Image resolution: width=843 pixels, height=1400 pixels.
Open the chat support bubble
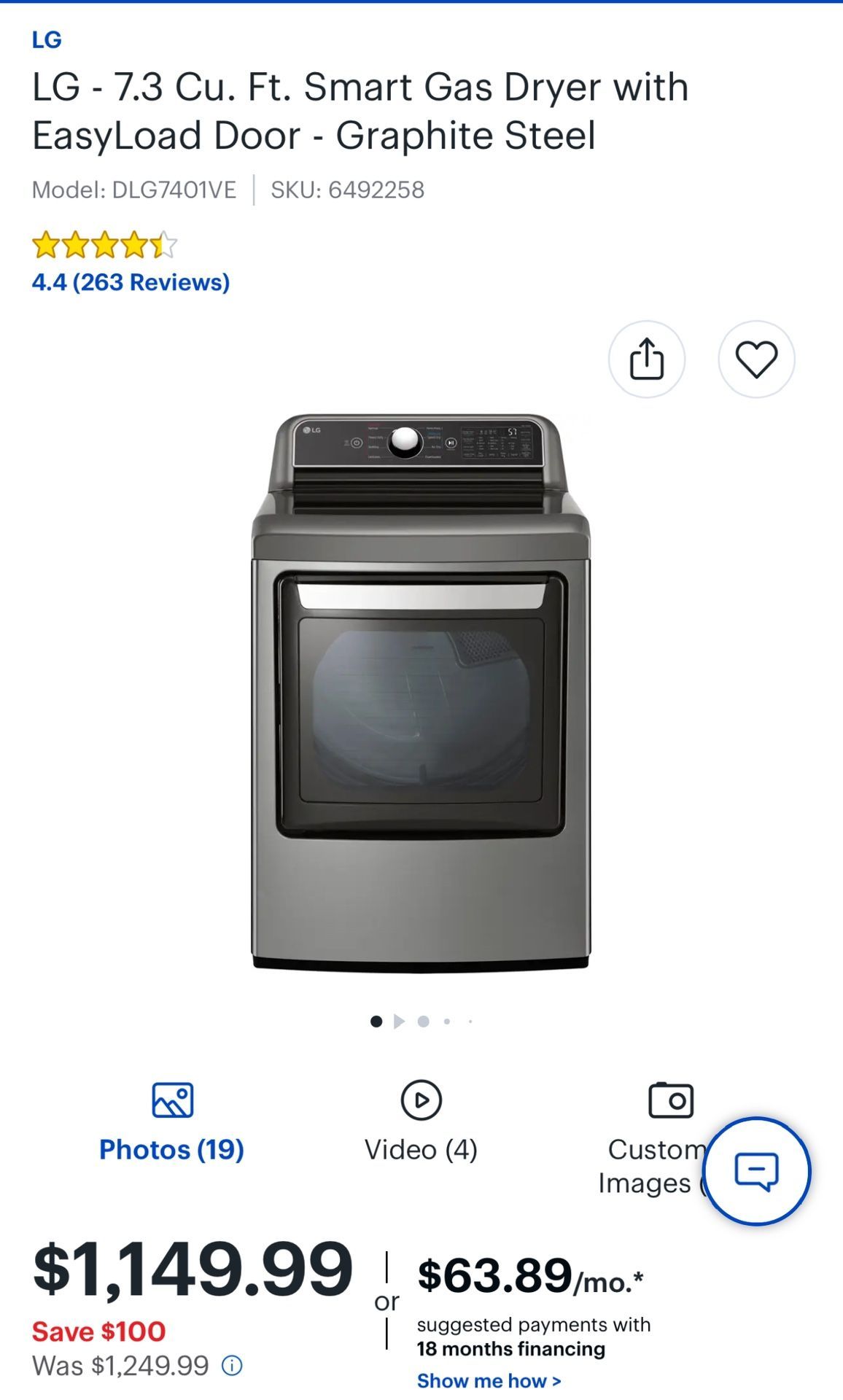(756, 1171)
